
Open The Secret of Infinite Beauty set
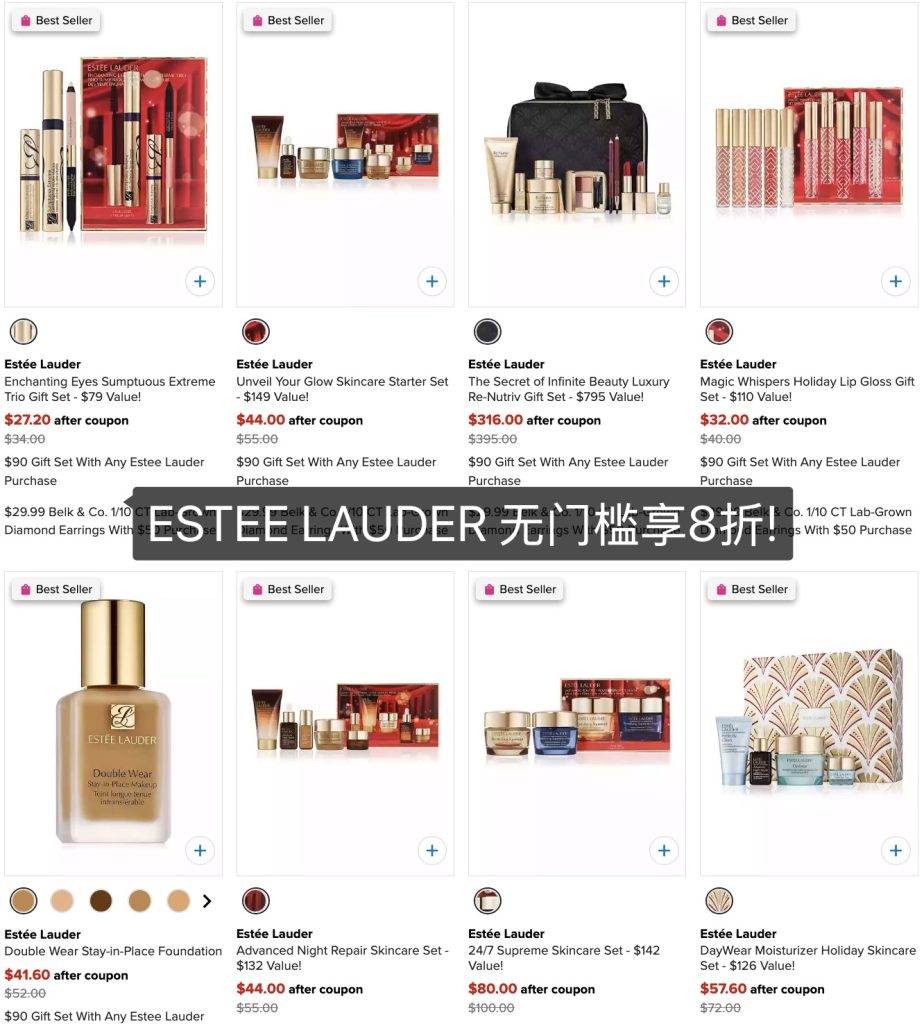[x=568, y=389]
